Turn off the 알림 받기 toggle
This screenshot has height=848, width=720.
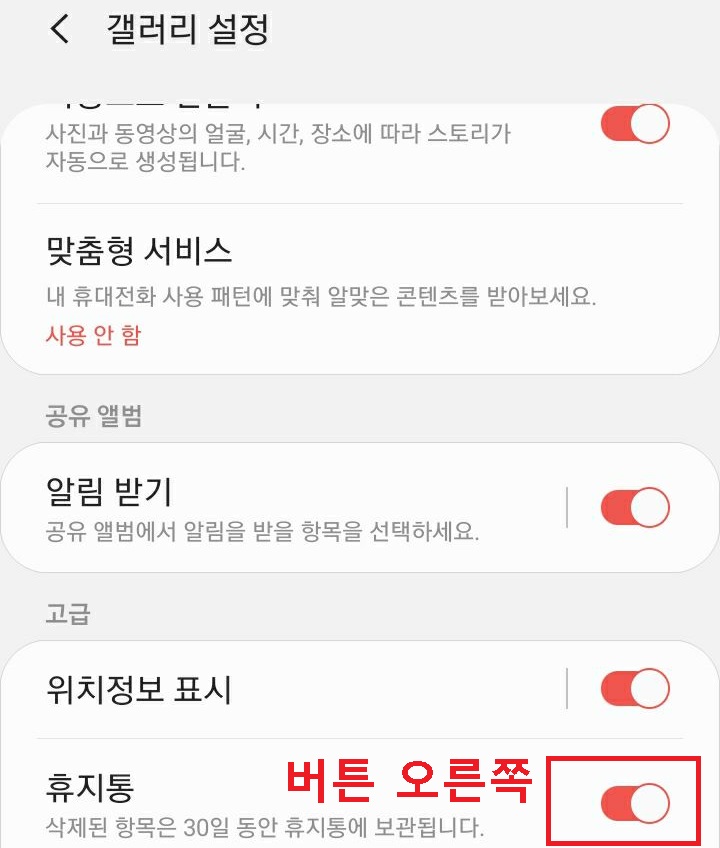click(x=632, y=506)
